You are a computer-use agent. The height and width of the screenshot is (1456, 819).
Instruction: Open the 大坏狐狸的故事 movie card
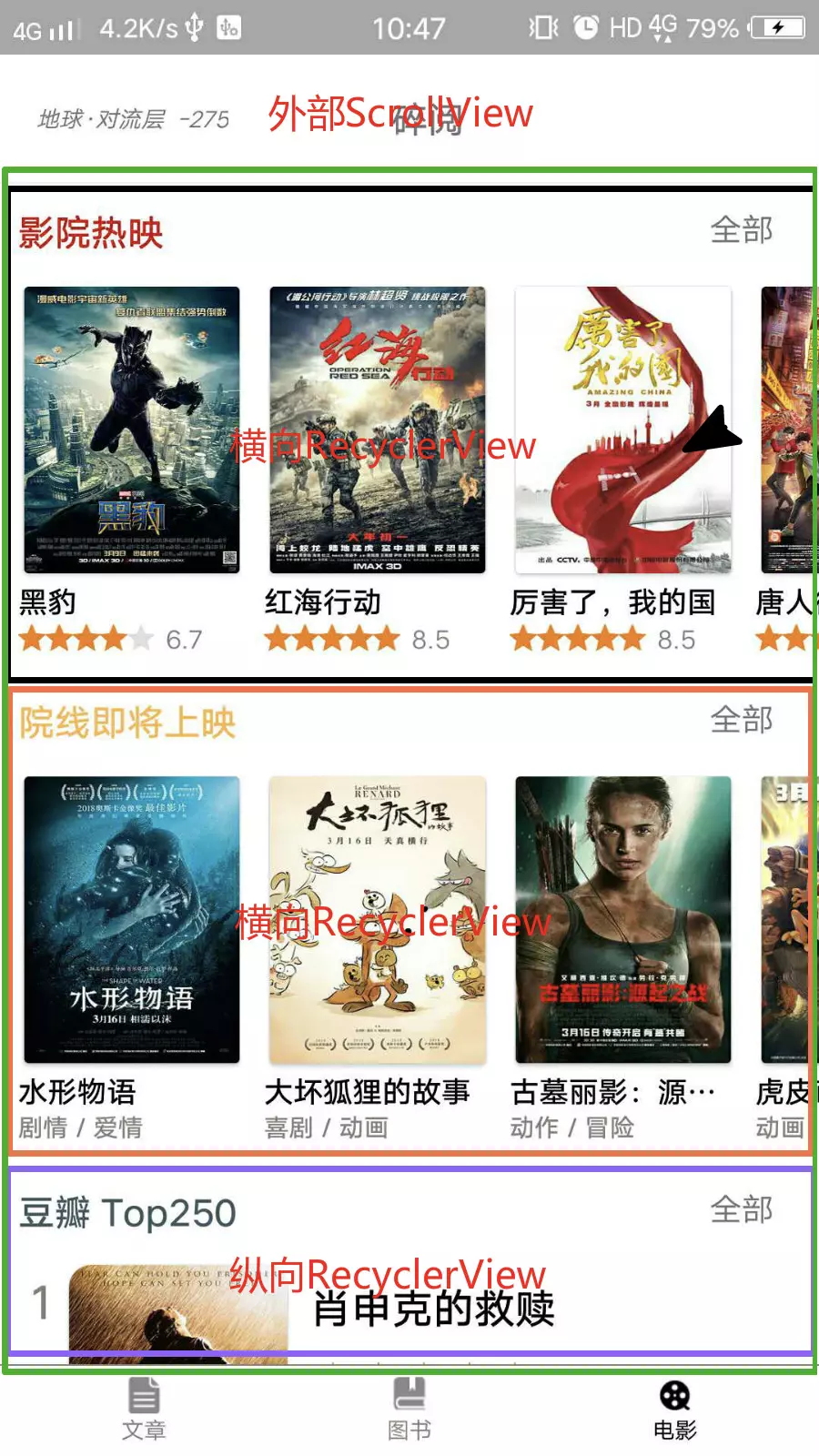click(377, 920)
